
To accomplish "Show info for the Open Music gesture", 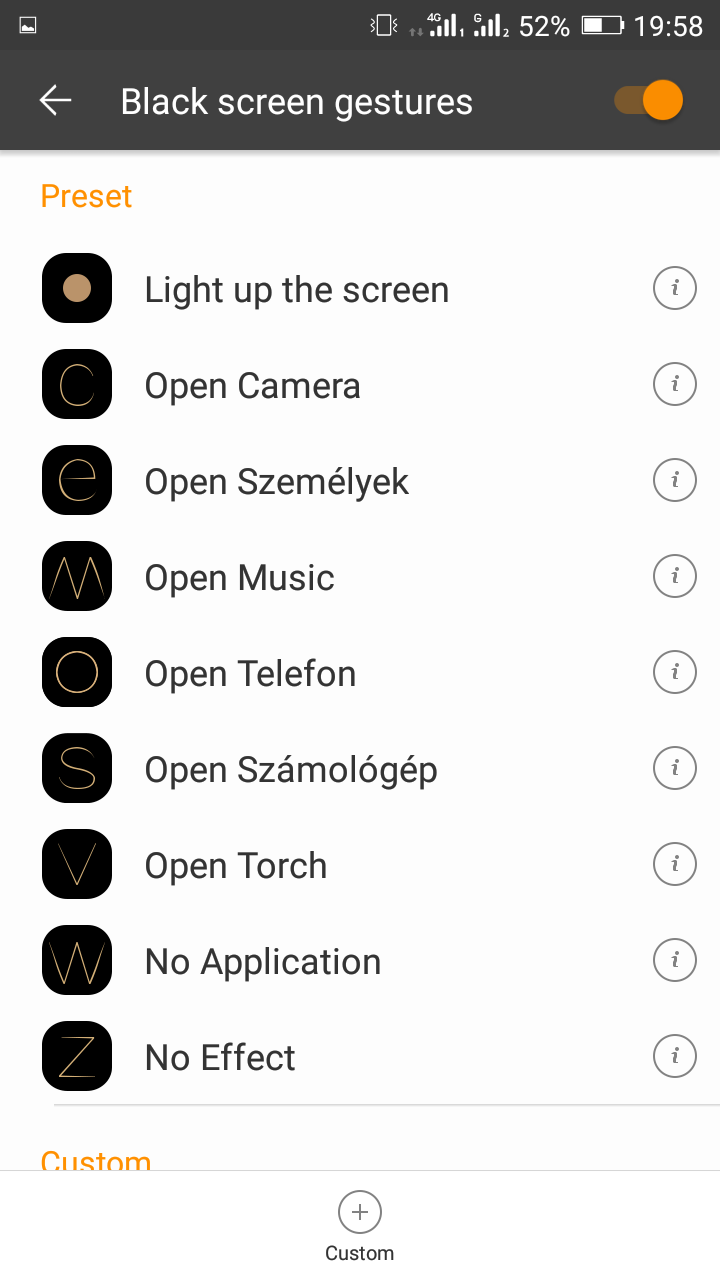I will pos(675,575).
